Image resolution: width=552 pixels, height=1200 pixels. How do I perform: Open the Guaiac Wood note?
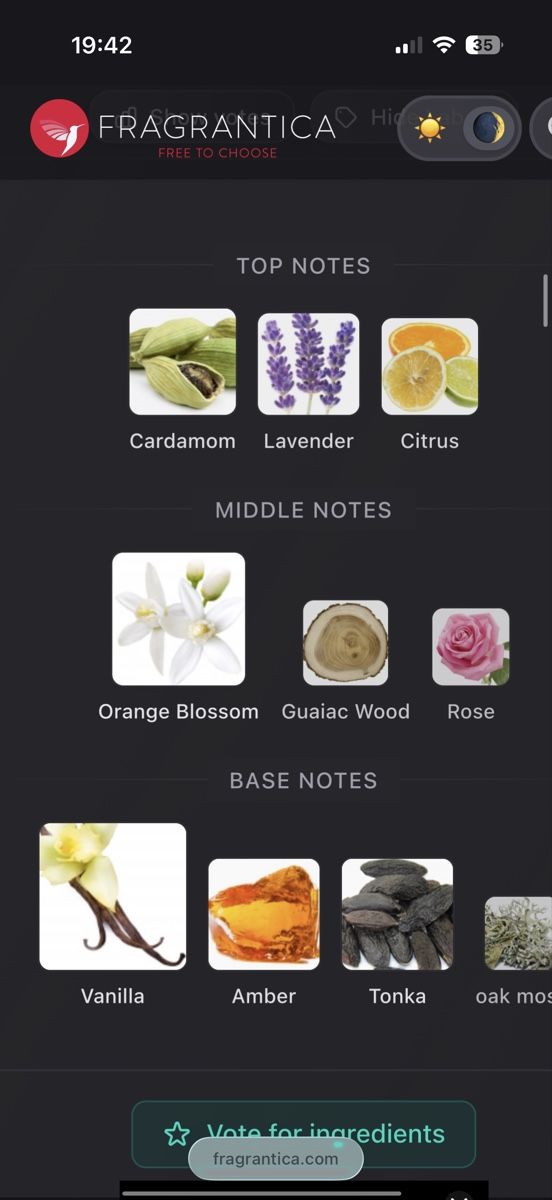click(346, 661)
